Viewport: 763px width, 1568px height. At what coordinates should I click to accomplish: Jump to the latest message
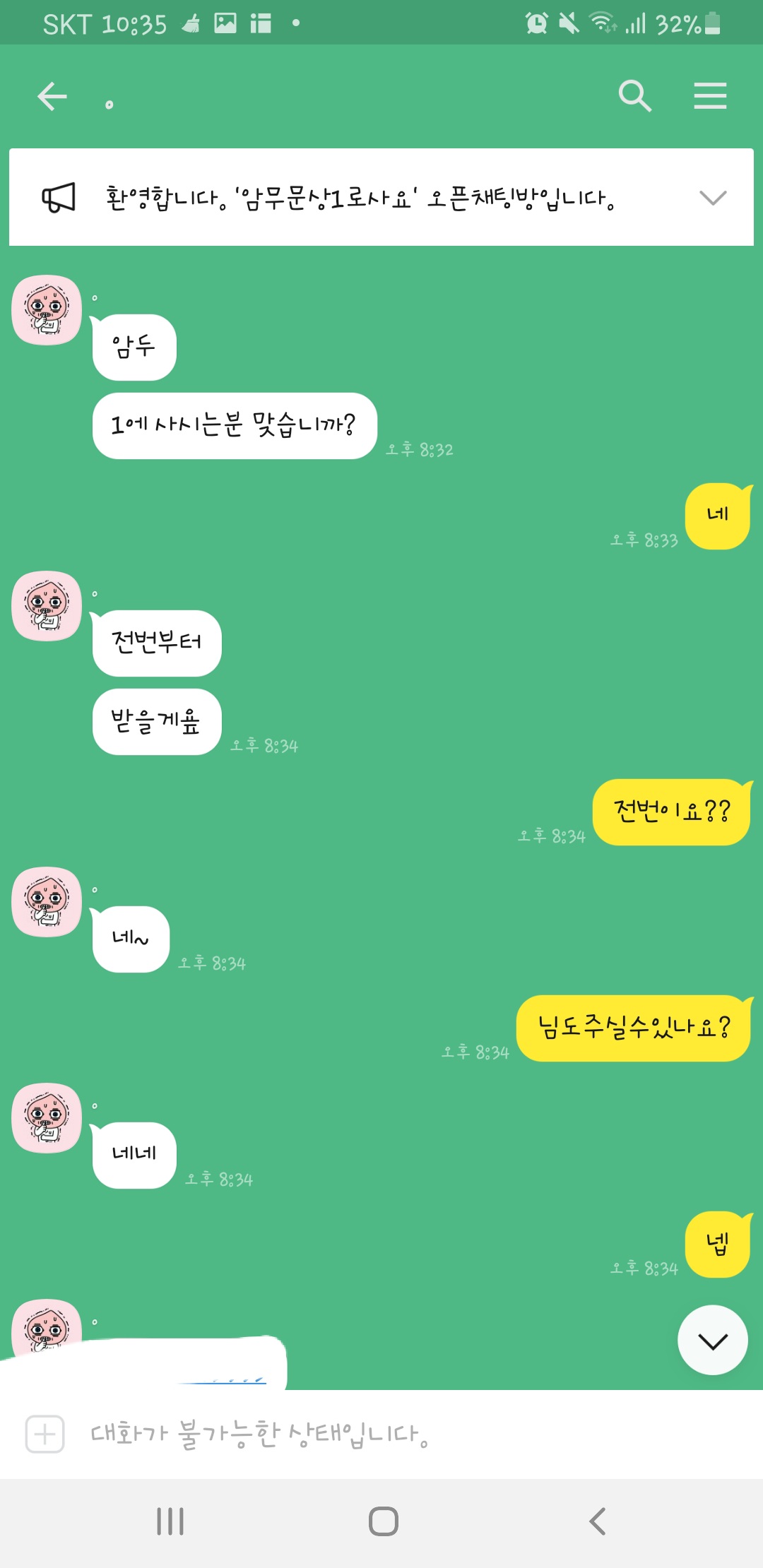pos(712,1340)
